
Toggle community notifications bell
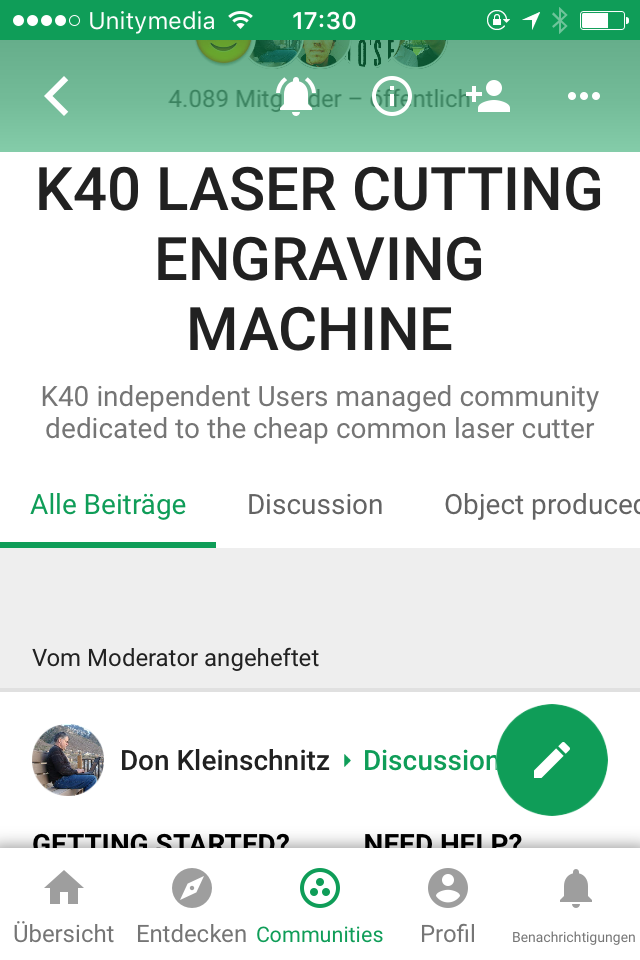[x=296, y=97]
